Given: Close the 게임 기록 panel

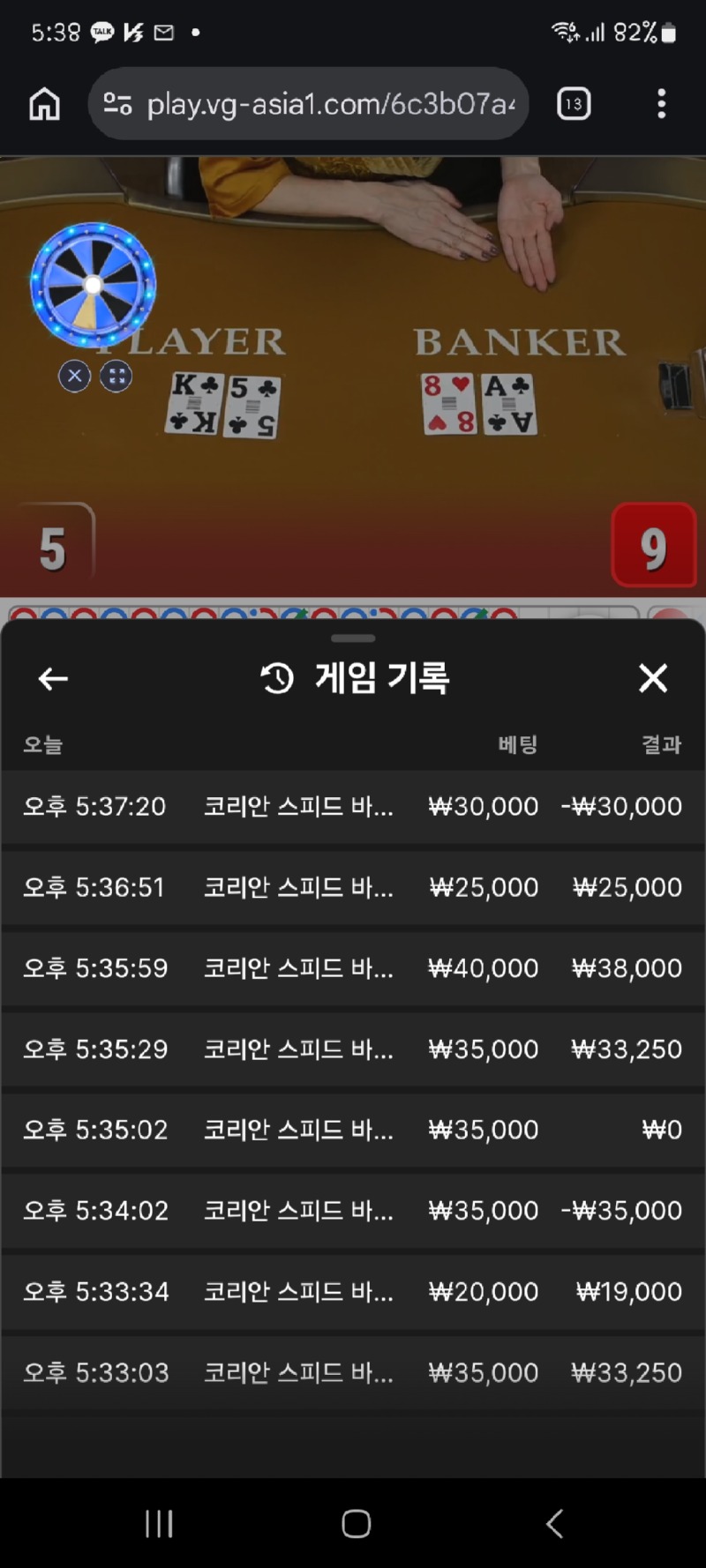Looking at the screenshot, I should [653, 678].
